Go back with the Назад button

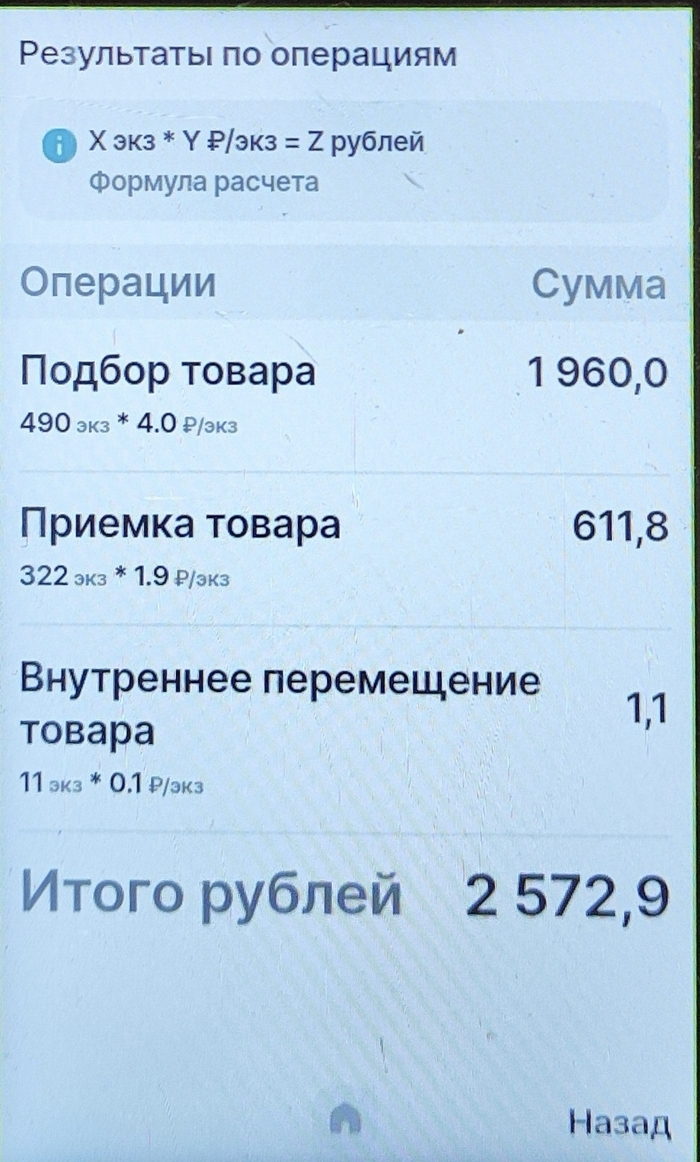618,1124
